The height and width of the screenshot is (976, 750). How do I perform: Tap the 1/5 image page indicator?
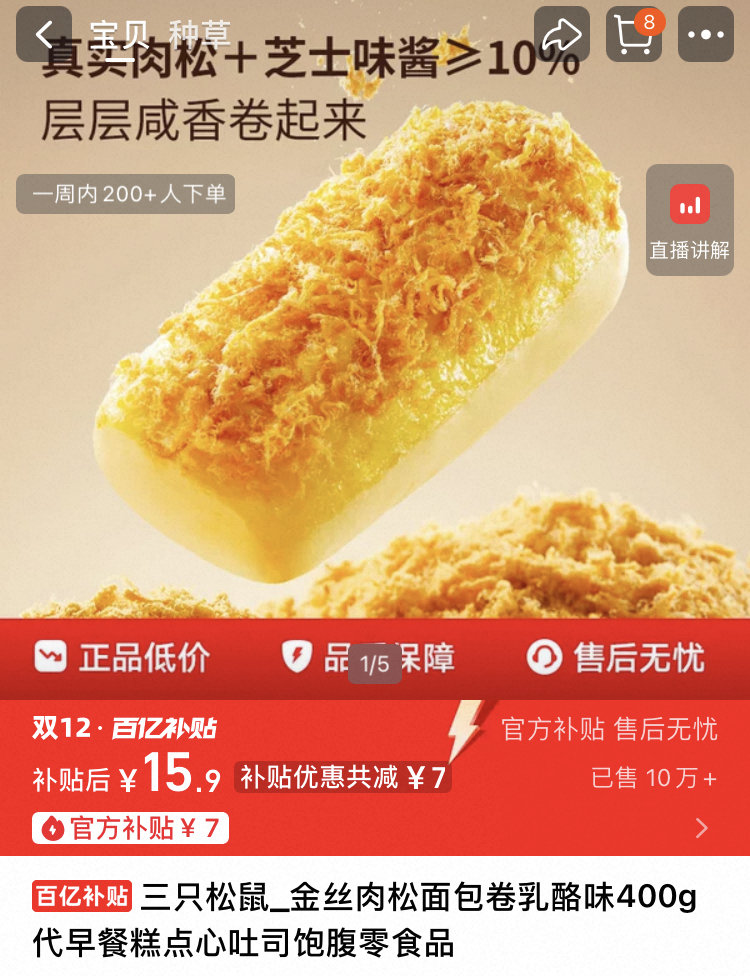pos(375,659)
